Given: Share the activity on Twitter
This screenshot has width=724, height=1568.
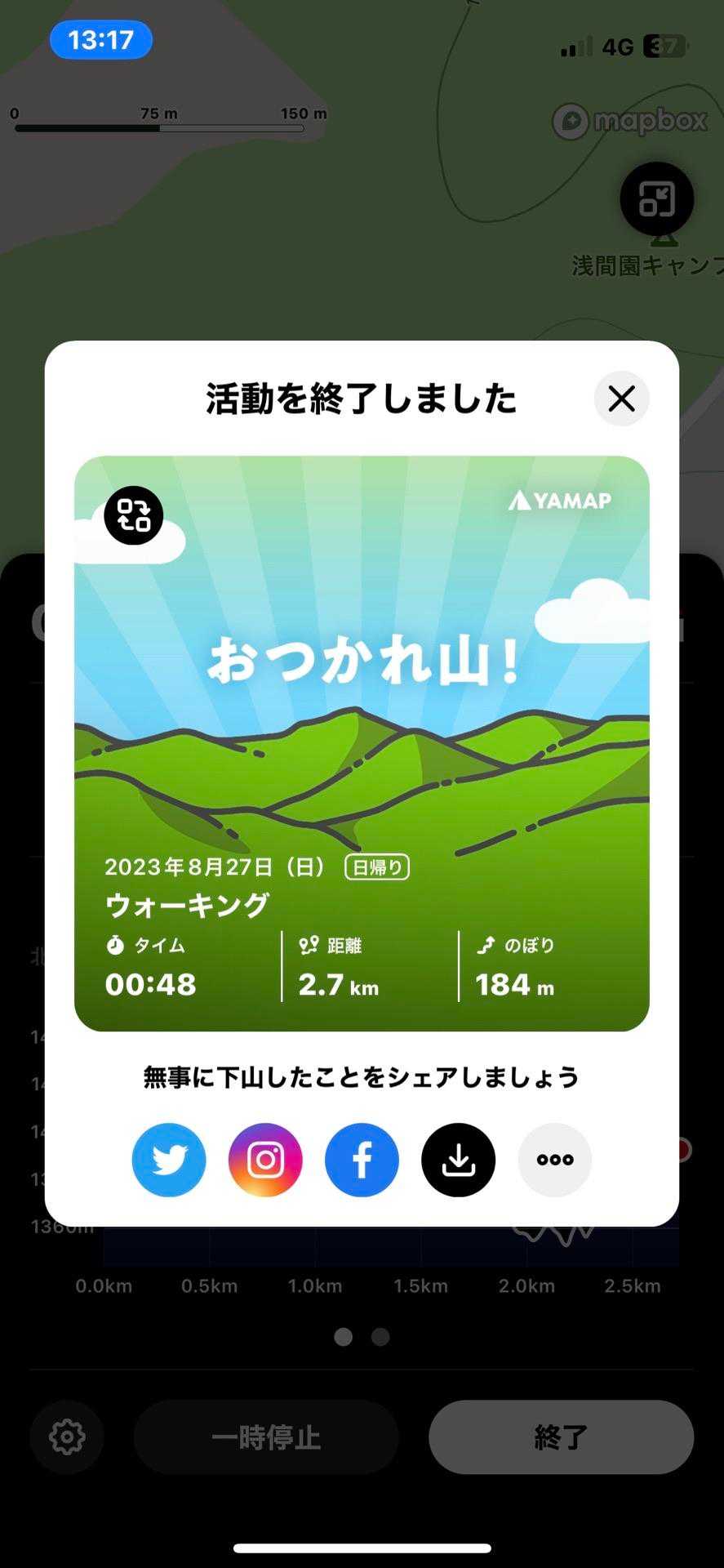Looking at the screenshot, I should click(x=169, y=1160).
